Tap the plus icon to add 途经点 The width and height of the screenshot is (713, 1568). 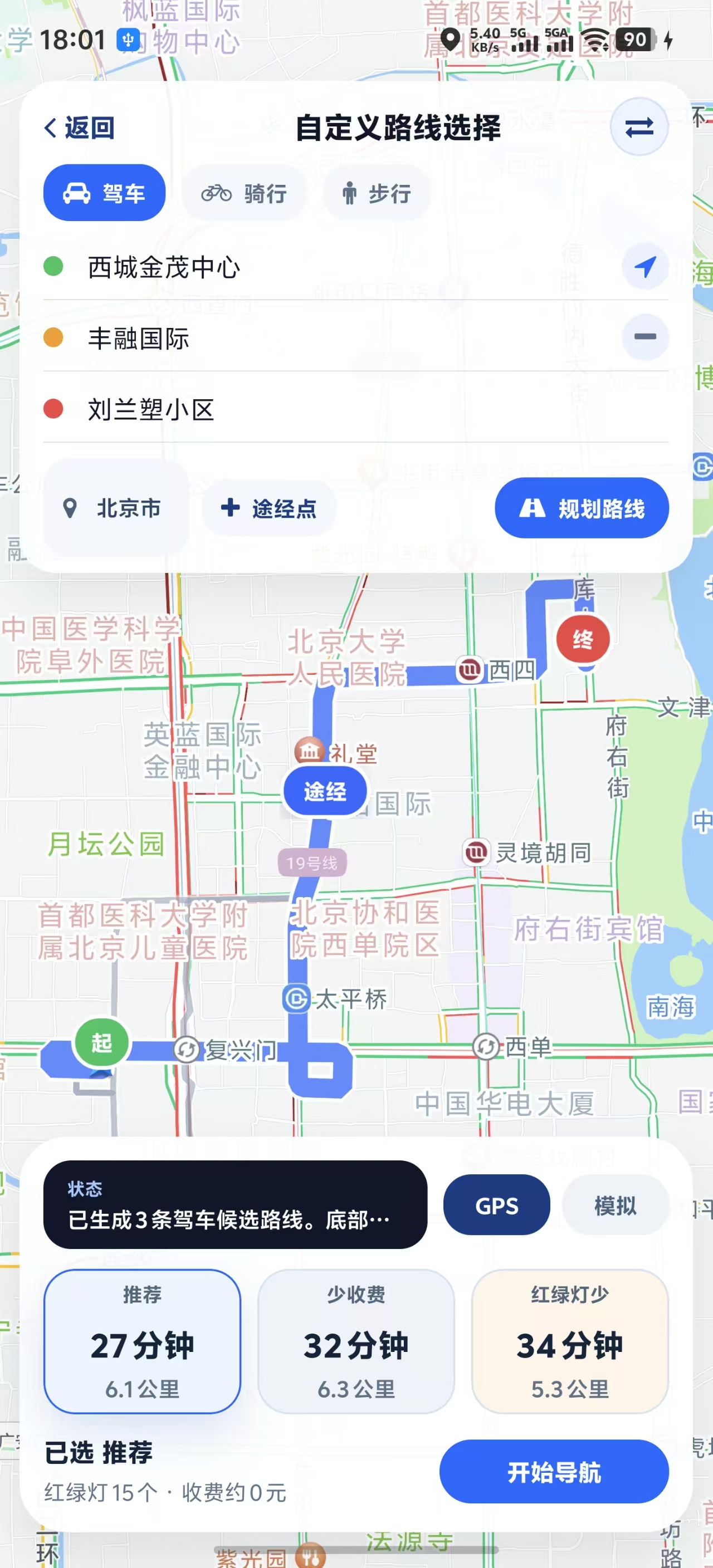coord(230,509)
